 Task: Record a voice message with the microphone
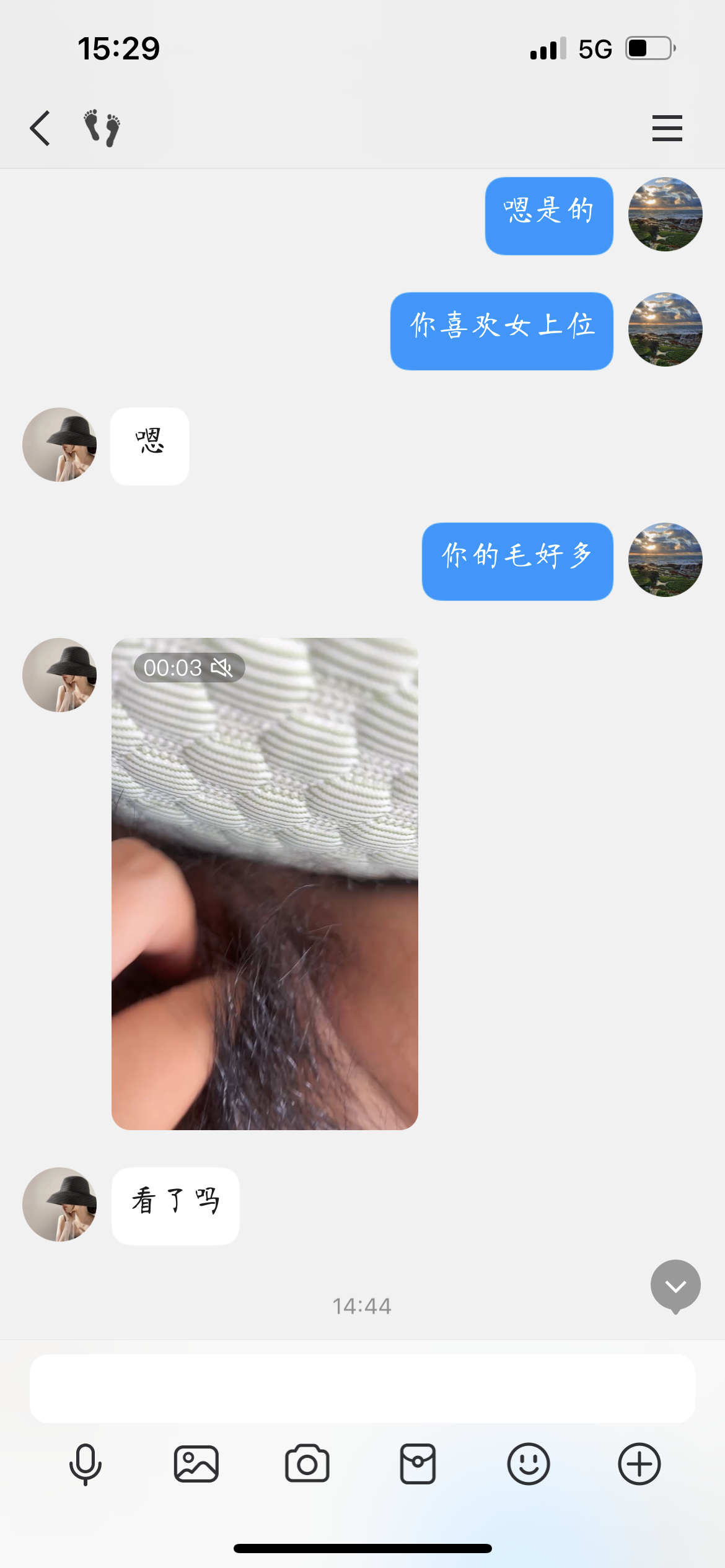point(86,1465)
